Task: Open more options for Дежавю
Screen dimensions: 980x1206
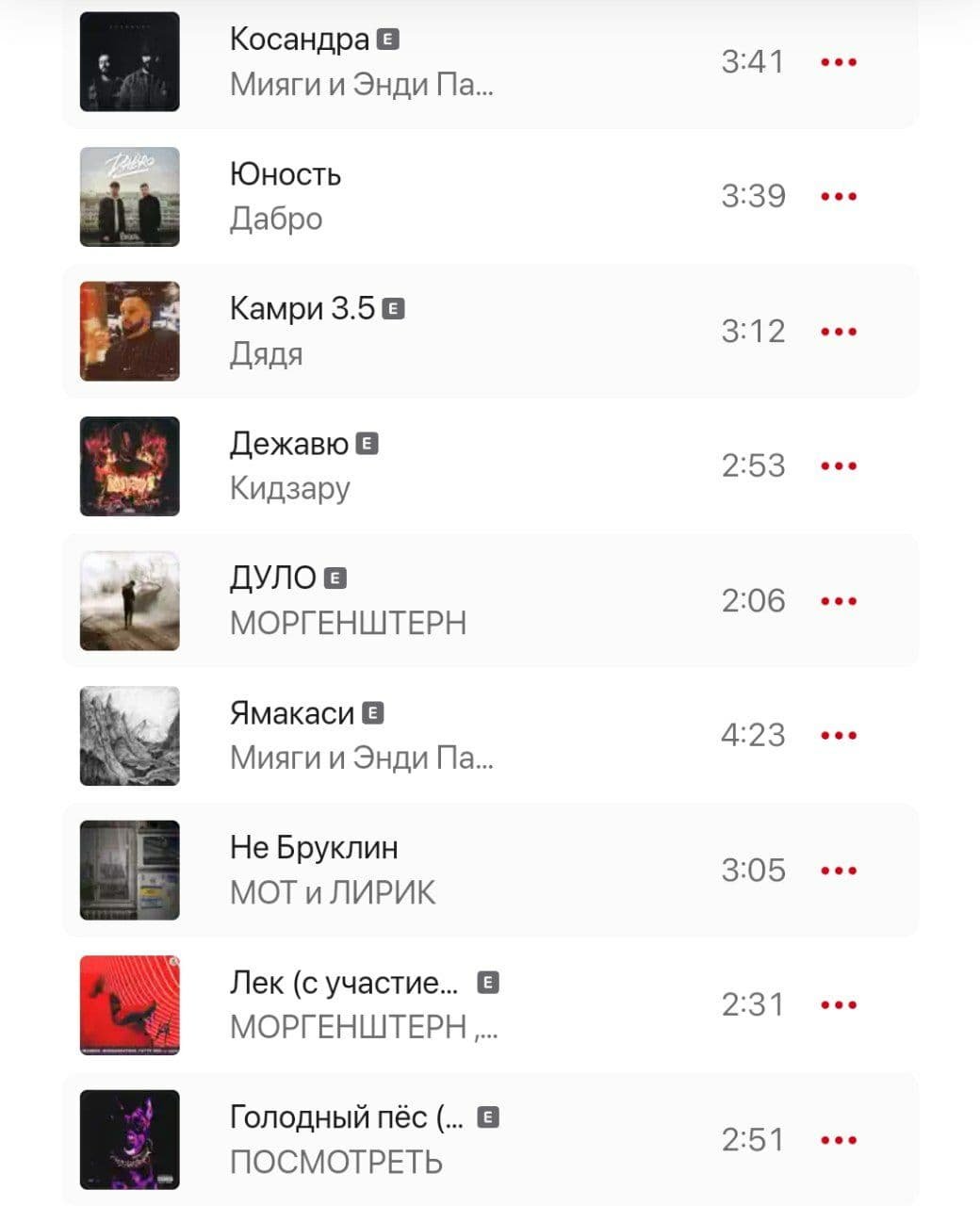Action: [838, 466]
